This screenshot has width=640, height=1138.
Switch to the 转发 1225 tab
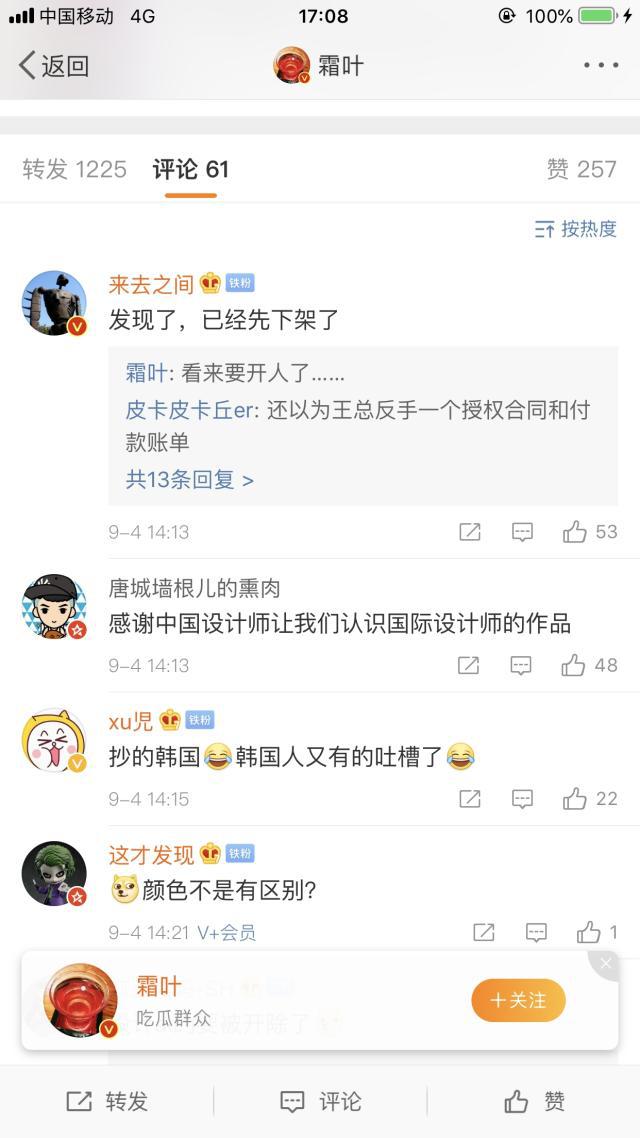click(x=75, y=169)
